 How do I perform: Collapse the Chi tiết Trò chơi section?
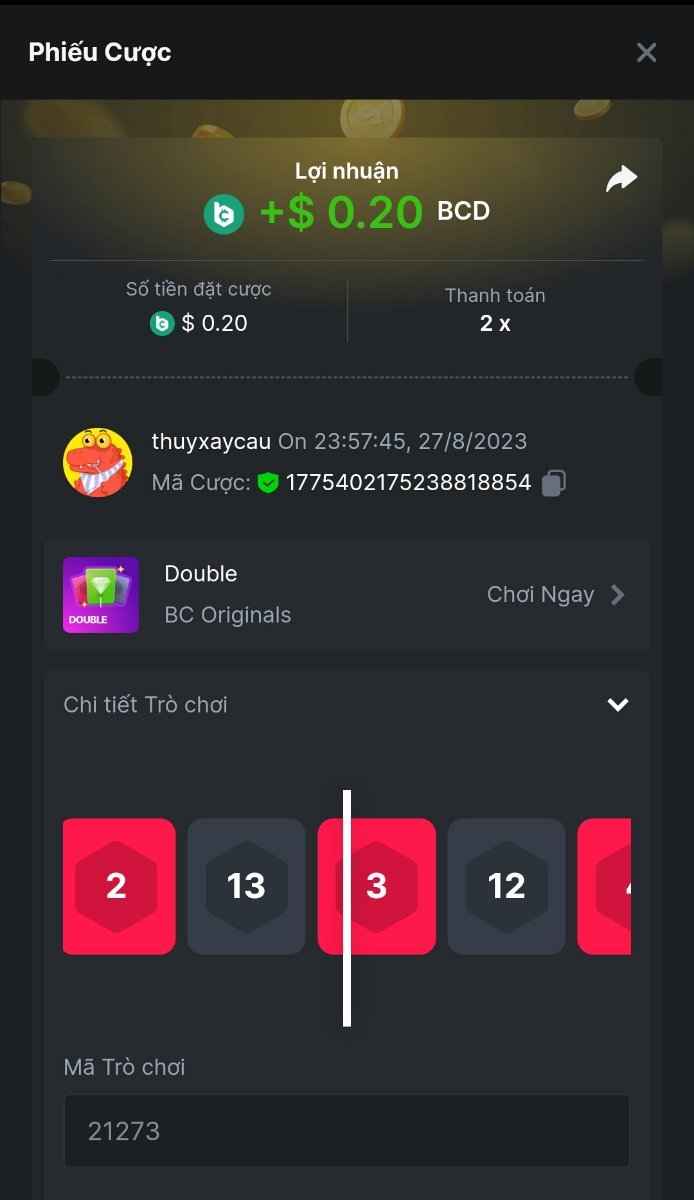coord(618,705)
